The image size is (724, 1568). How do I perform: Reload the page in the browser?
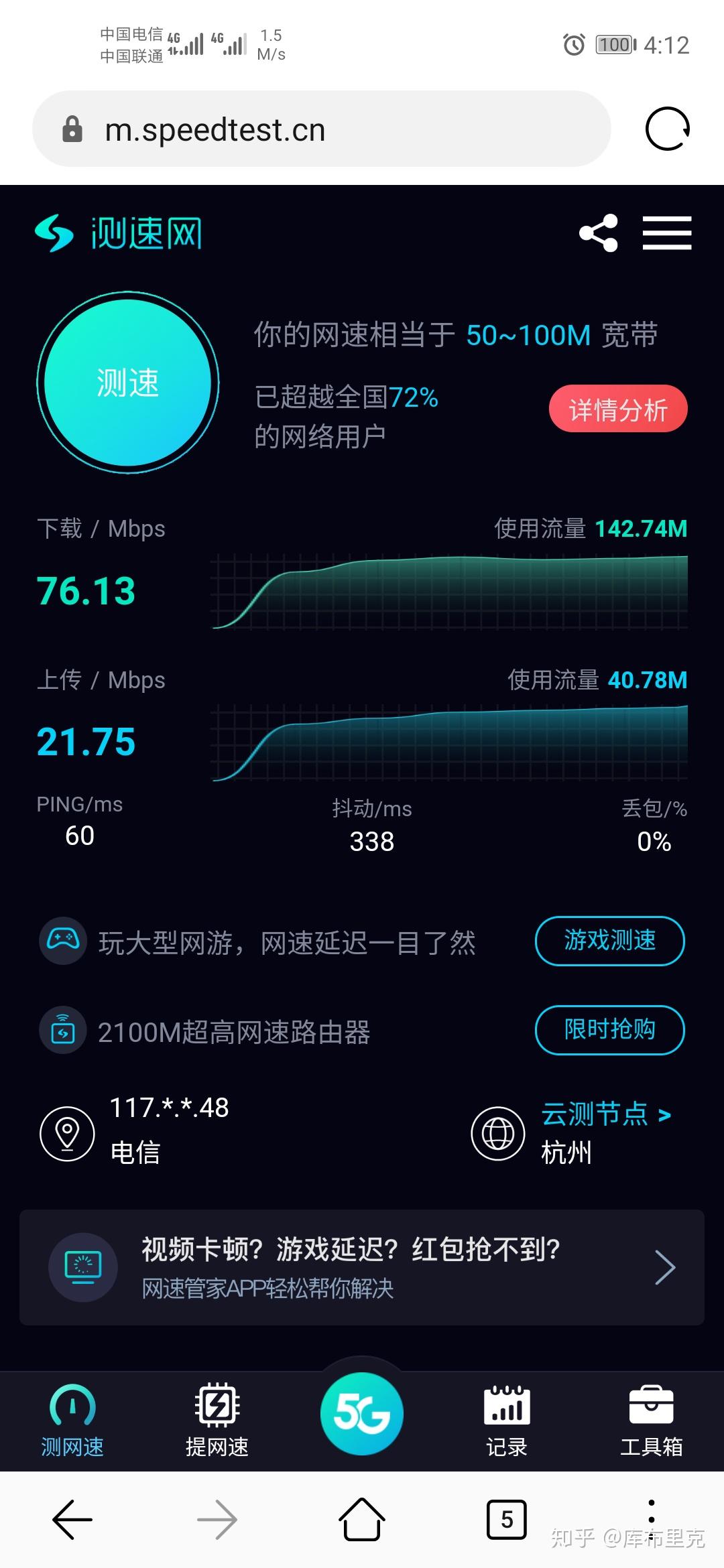click(x=667, y=129)
